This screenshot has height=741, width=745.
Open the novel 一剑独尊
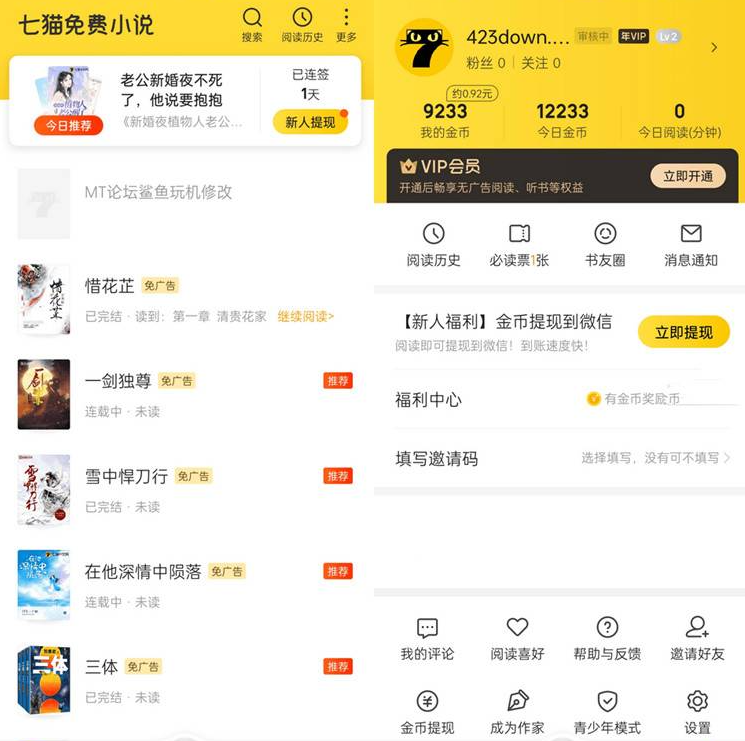click(x=118, y=381)
